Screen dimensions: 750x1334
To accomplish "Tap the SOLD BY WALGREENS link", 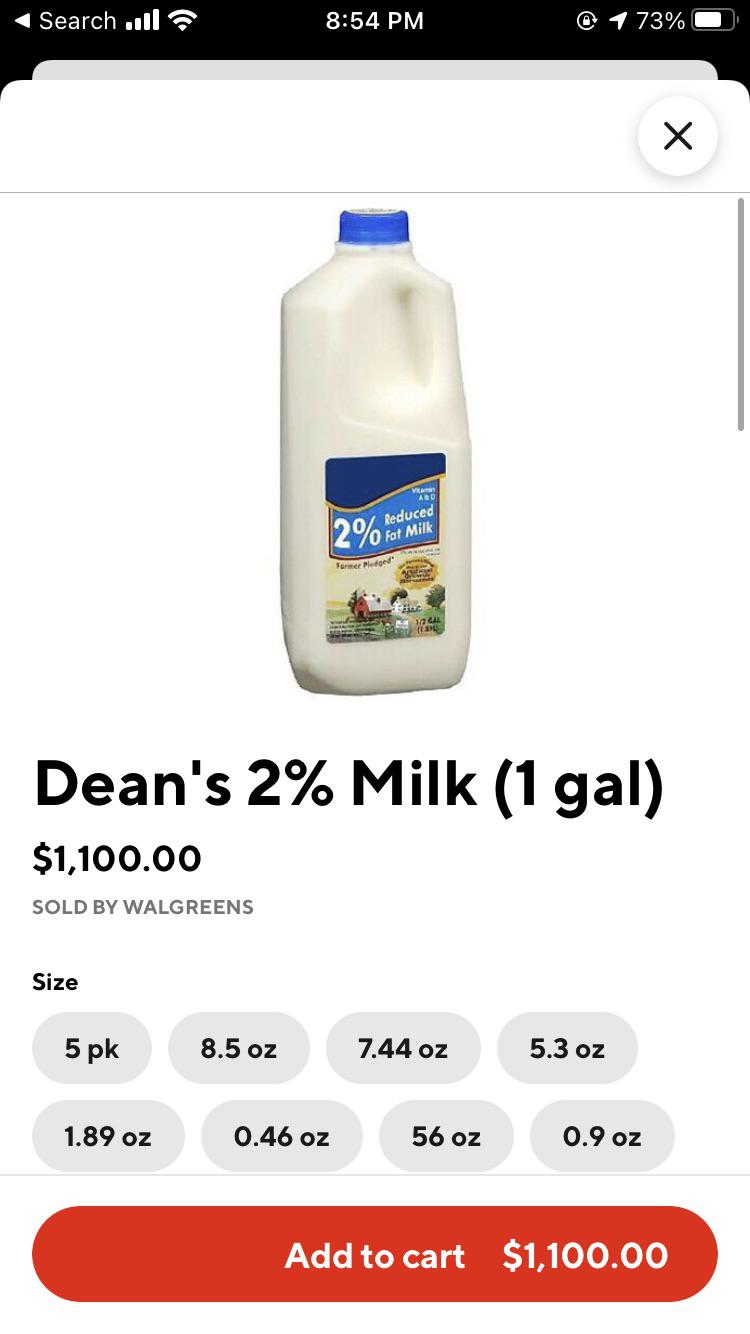I will tap(143, 908).
